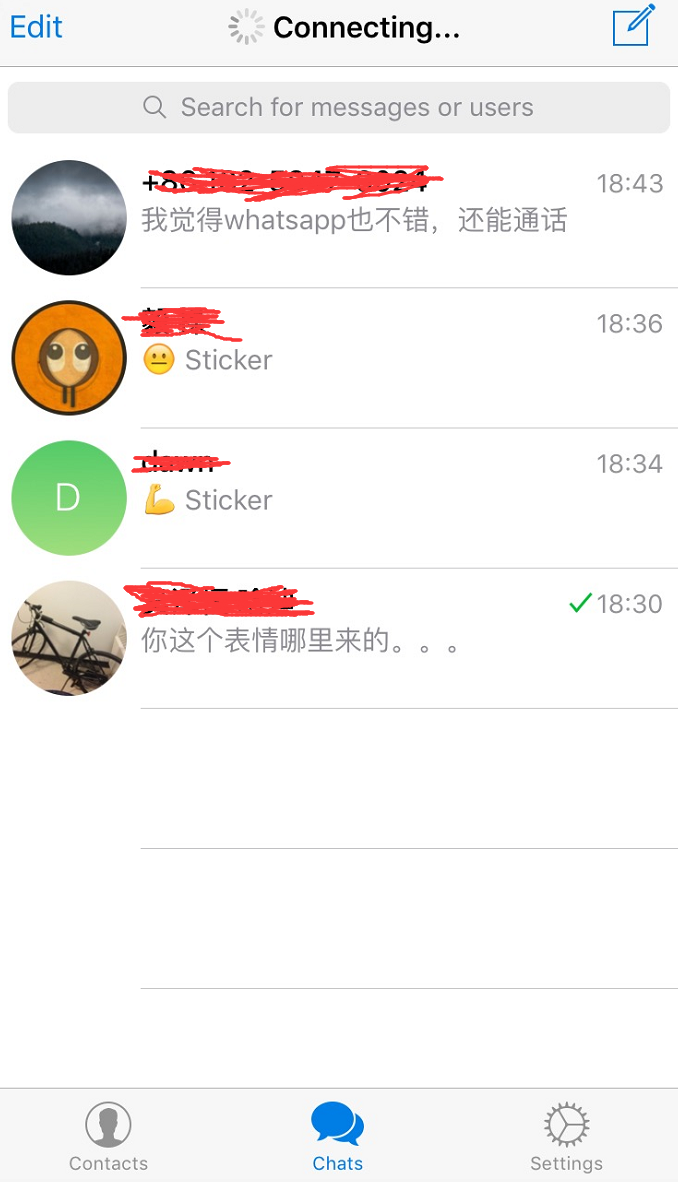Go to the Settings tab
The image size is (678, 1182).
(566, 1137)
